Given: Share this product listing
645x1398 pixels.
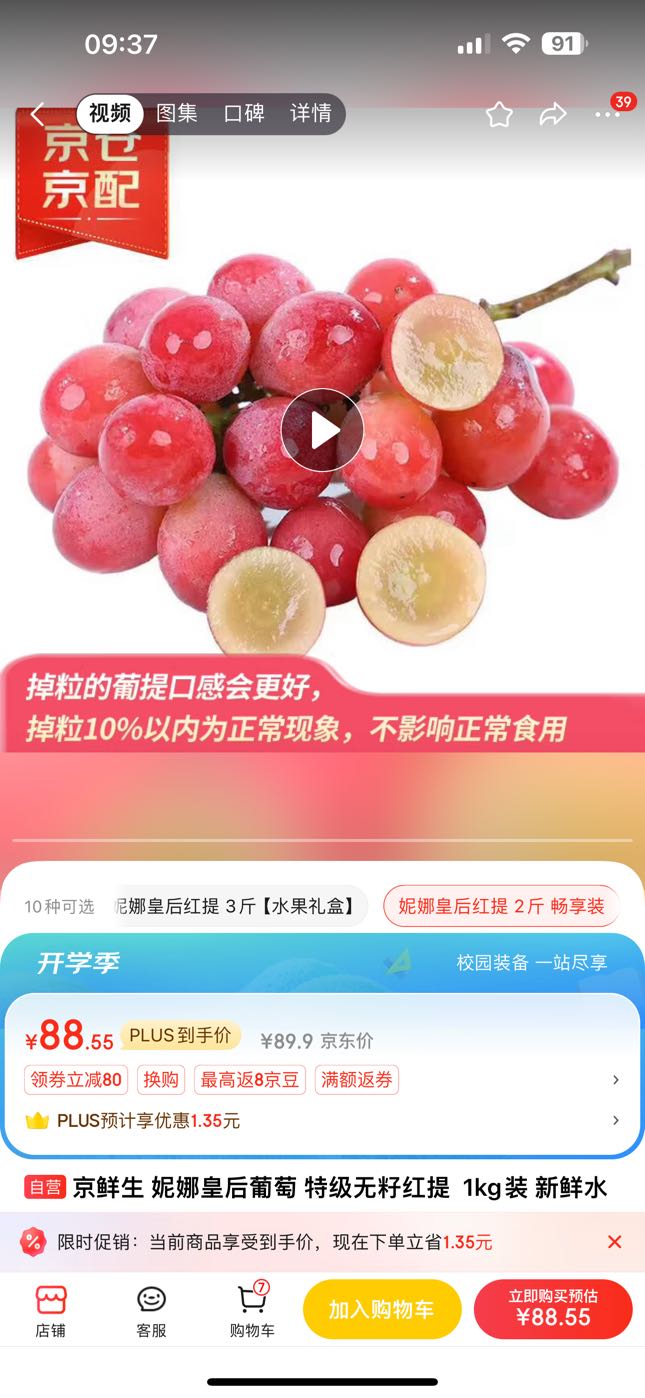Looking at the screenshot, I should point(553,115).
